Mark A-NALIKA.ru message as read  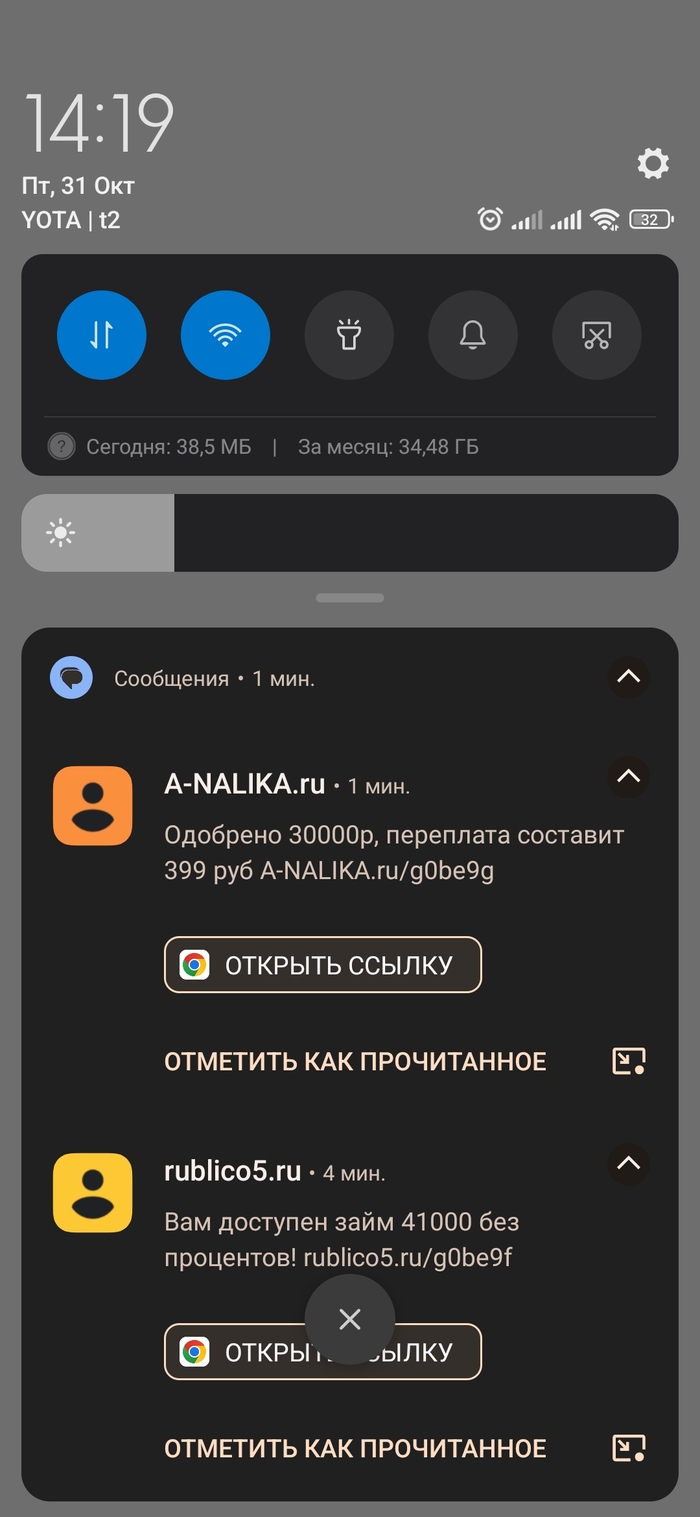[355, 1061]
